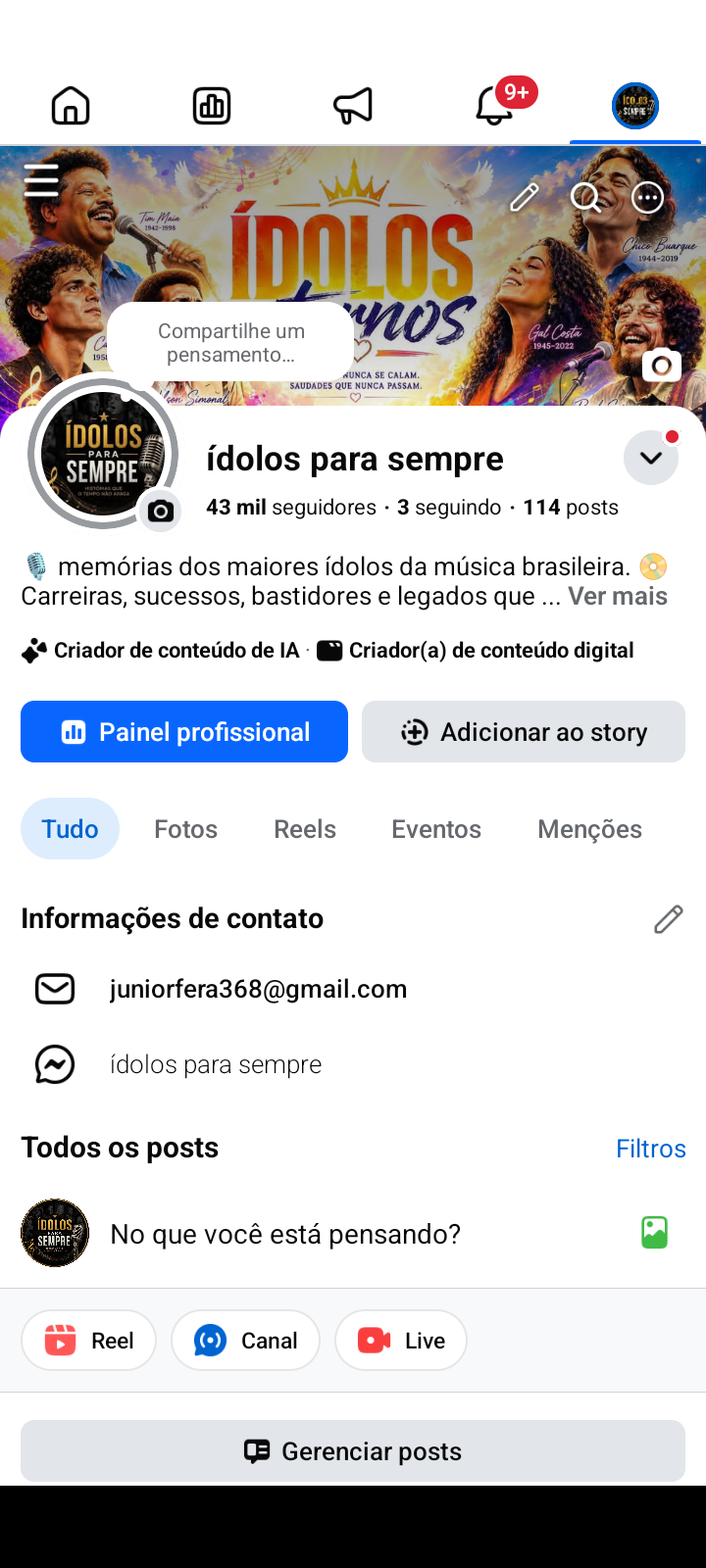This screenshot has width=706, height=1568.
Task: Tap Adicionar ao story
Action: point(524,732)
